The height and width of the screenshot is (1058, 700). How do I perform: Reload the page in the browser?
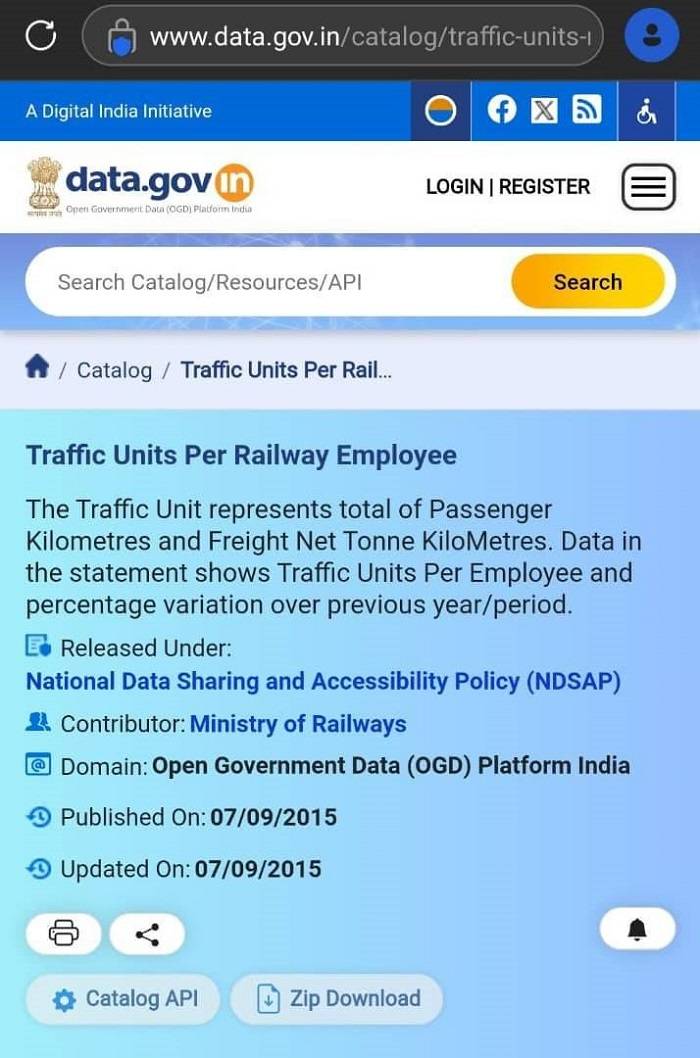pyautogui.click(x=41, y=37)
